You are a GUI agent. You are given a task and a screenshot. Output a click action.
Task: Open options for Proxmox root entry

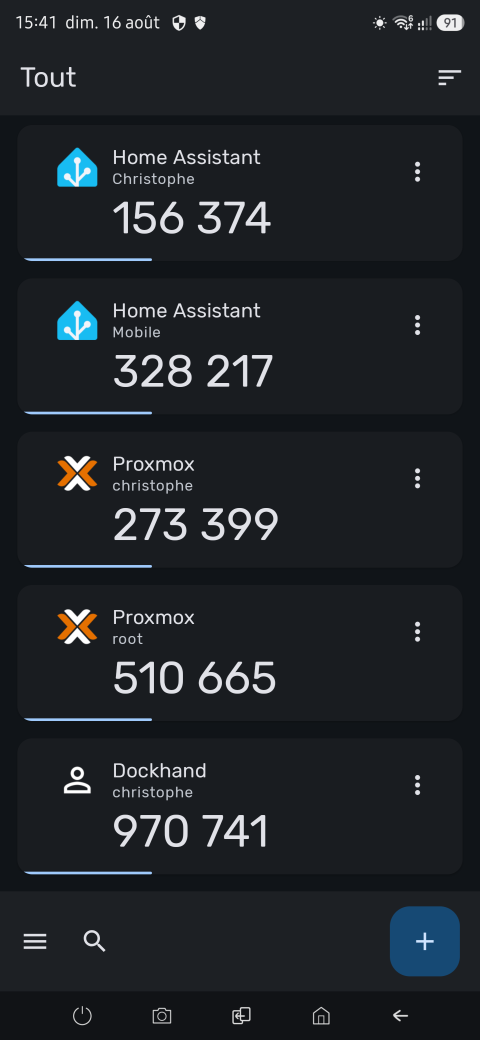(417, 632)
